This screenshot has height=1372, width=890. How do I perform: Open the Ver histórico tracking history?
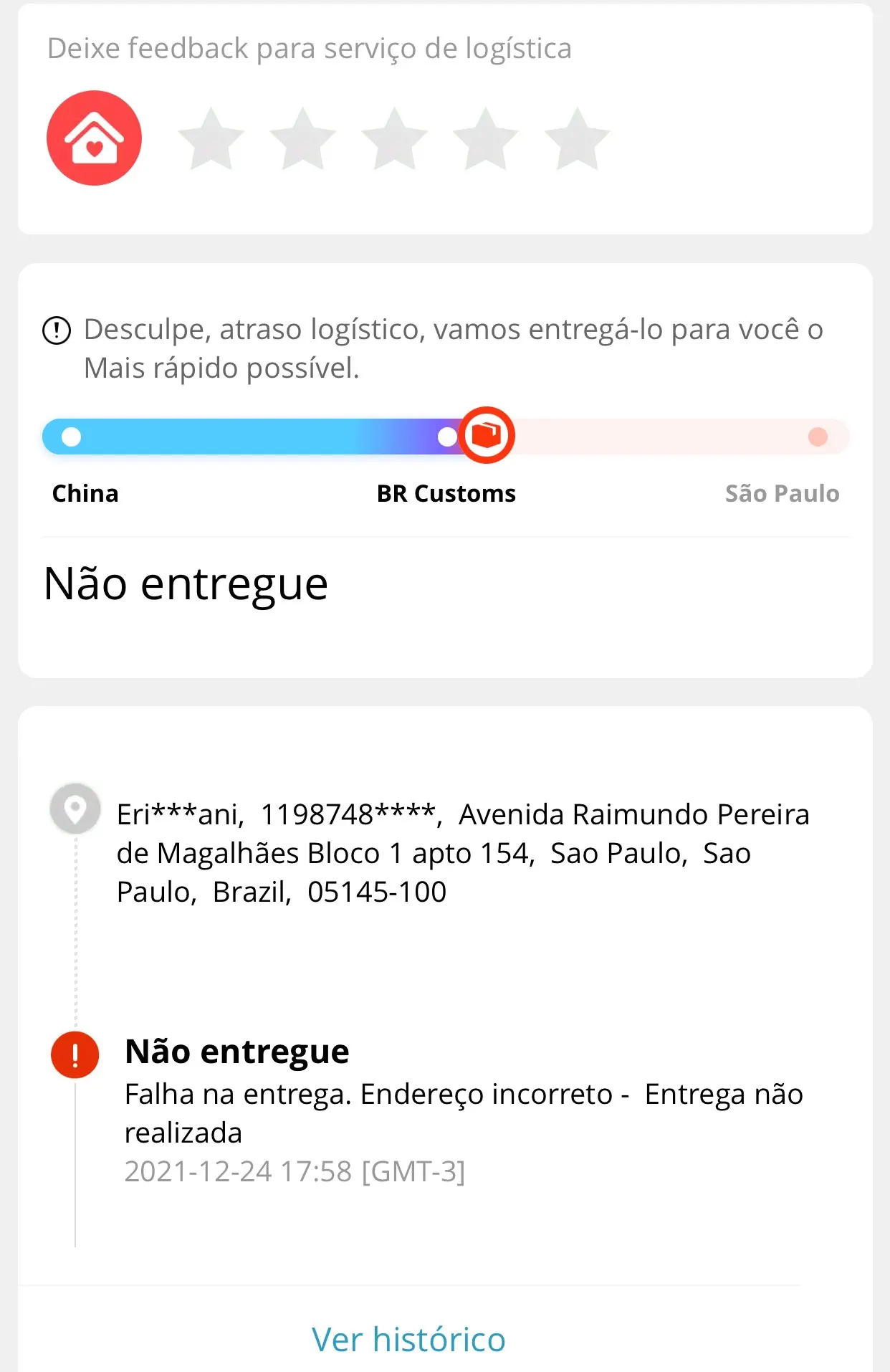click(x=408, y=1339)
